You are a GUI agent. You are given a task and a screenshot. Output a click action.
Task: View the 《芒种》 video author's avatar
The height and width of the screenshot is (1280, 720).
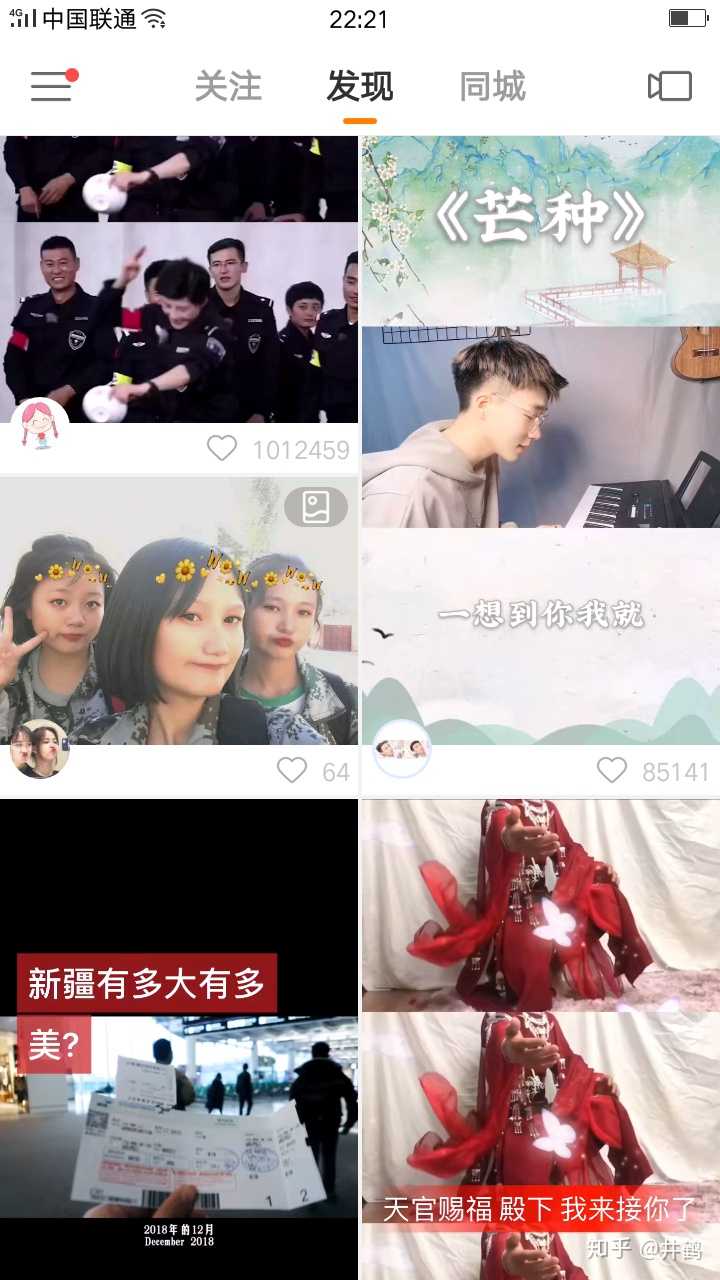(x=402, y=748)
